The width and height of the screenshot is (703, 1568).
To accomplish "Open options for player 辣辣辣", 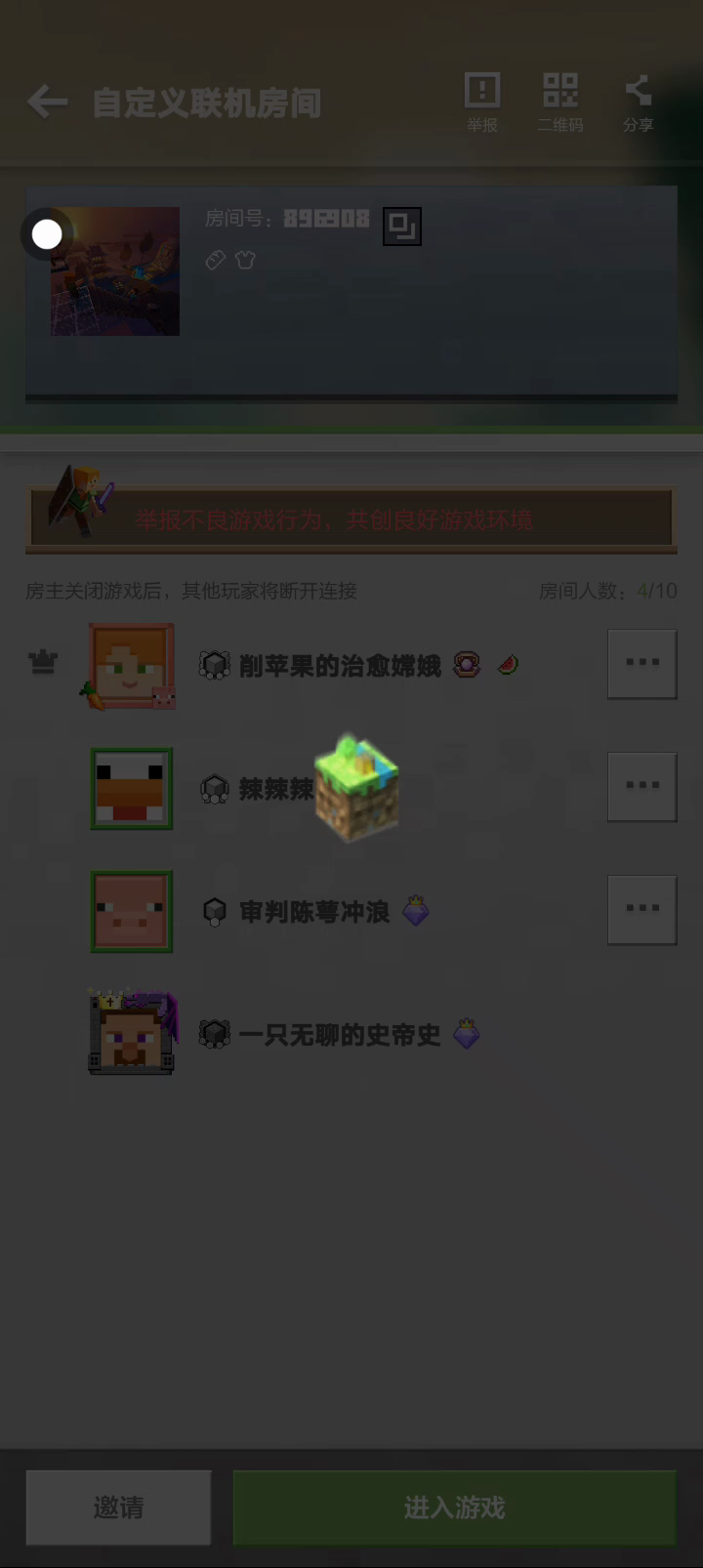I will click(x=641, y=787).
